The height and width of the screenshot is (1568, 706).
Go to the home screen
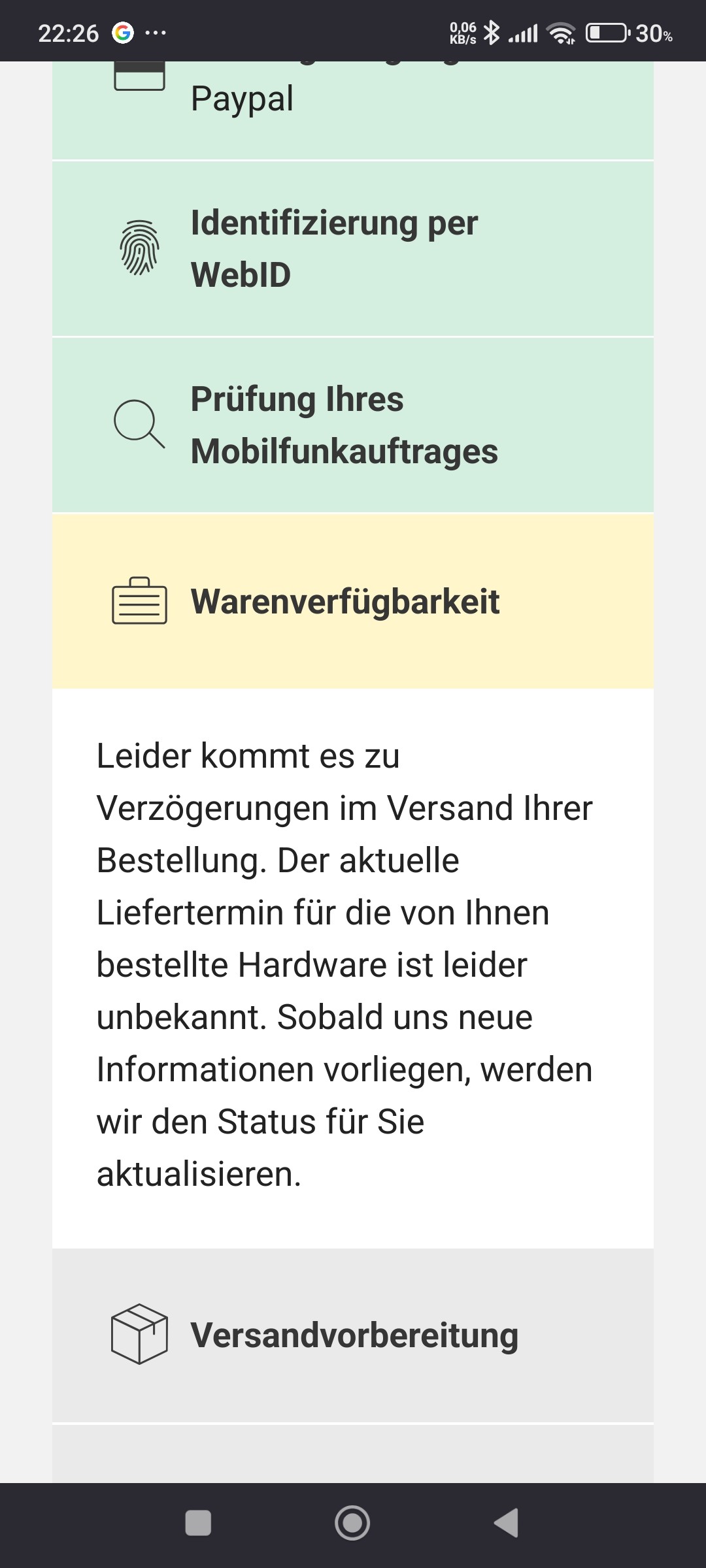tap(352, 1523)
